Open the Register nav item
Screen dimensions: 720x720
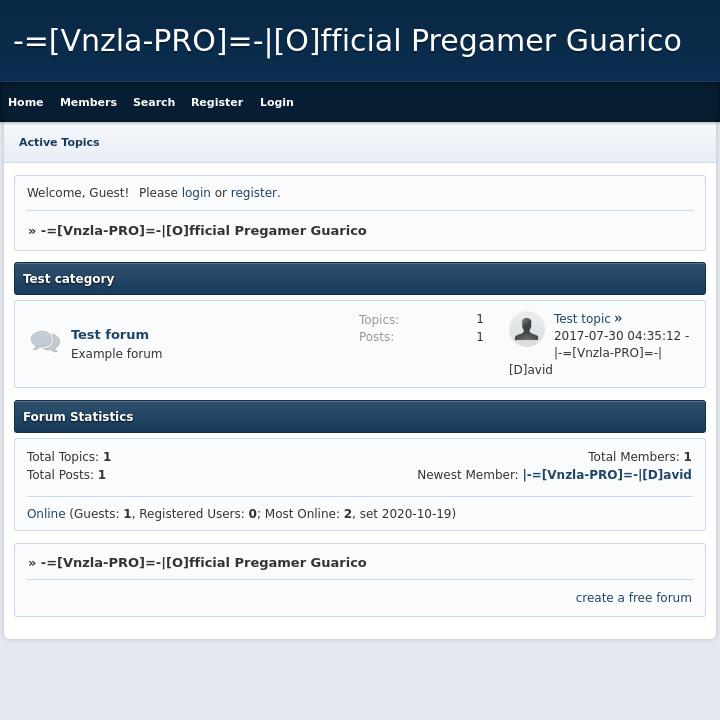point(217,102)
